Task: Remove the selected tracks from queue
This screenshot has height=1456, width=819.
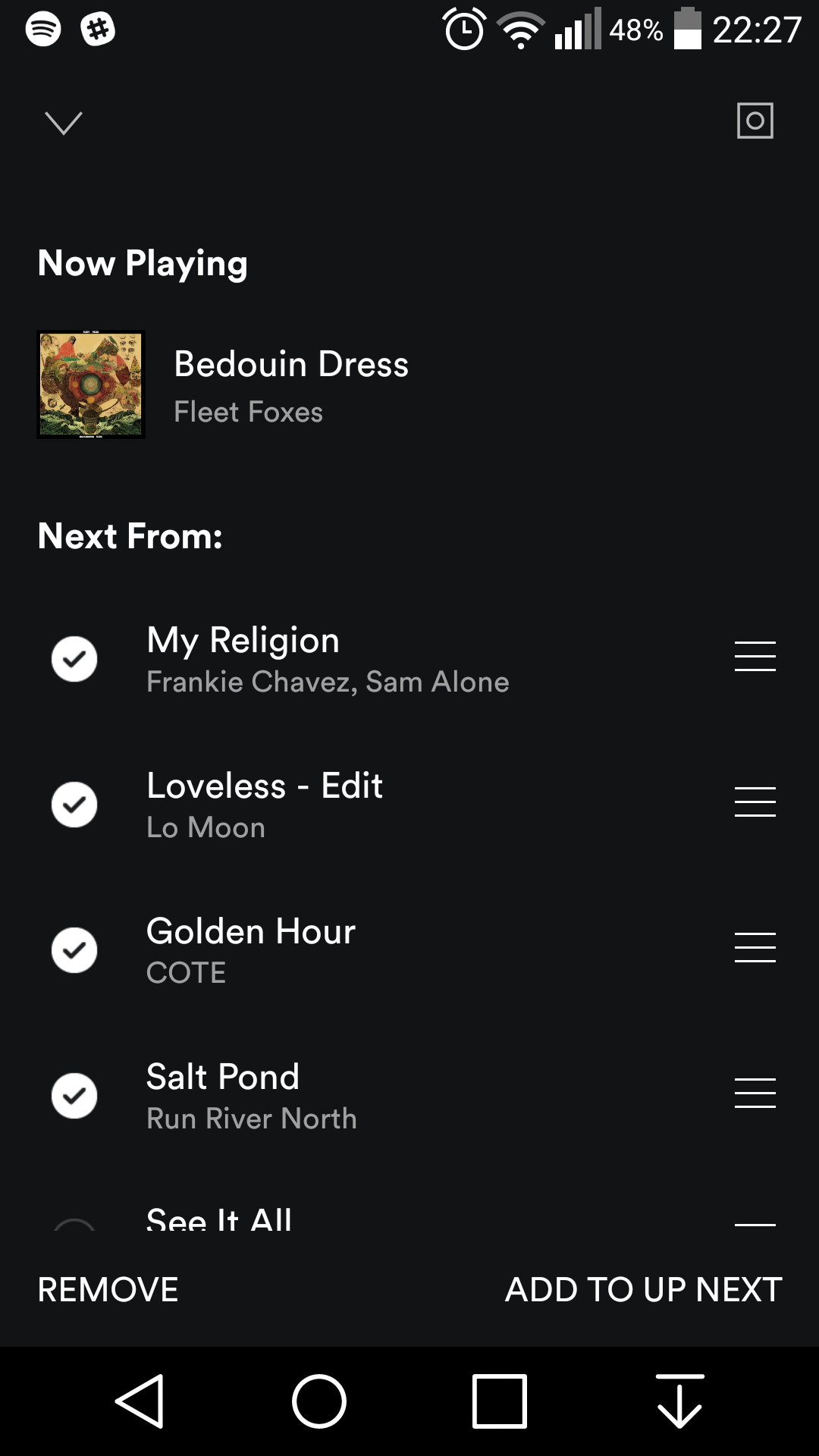Action: tap(108, 1290)
